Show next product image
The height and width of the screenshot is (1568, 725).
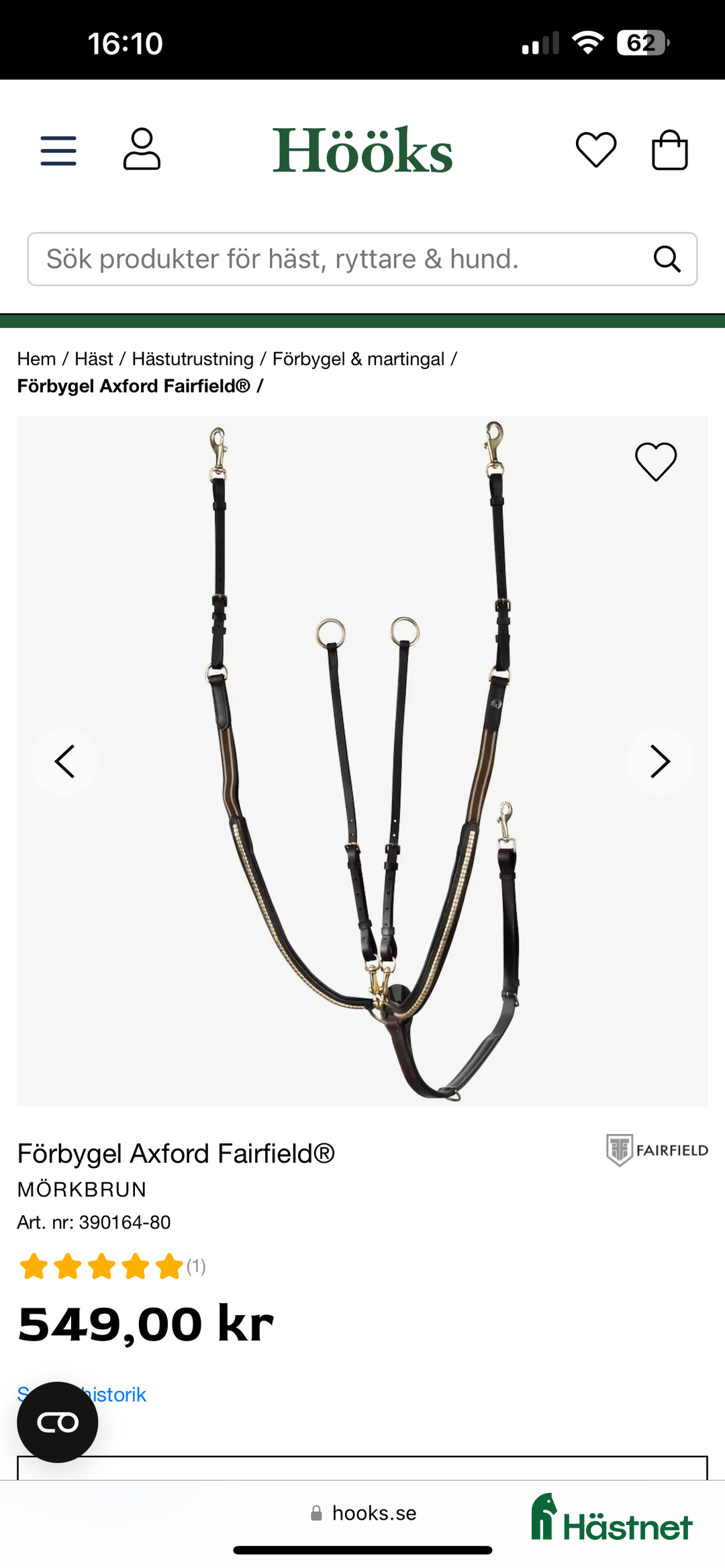[660, 762]
